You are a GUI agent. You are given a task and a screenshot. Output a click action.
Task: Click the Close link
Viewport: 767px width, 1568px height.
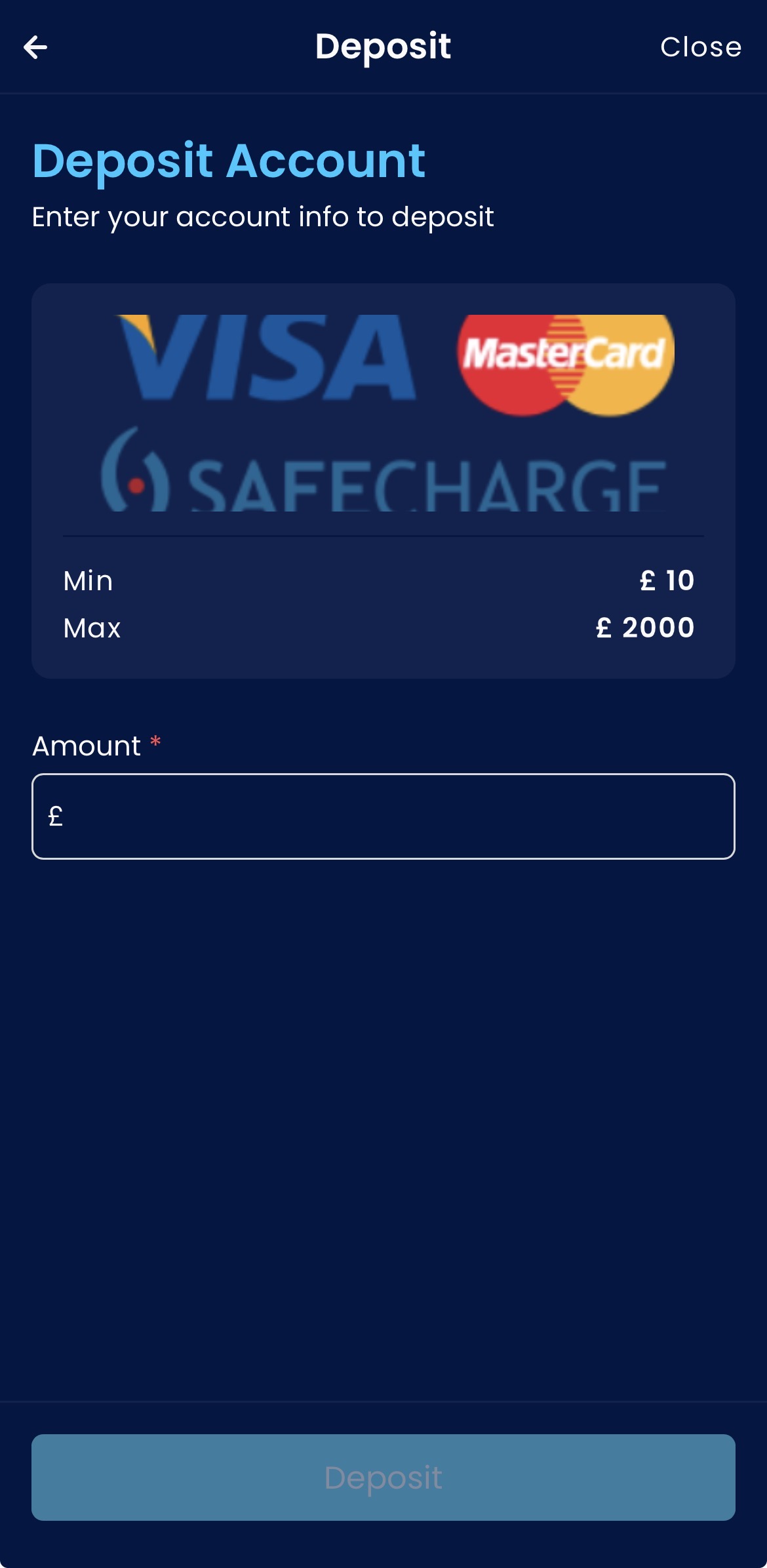[701, 47]
